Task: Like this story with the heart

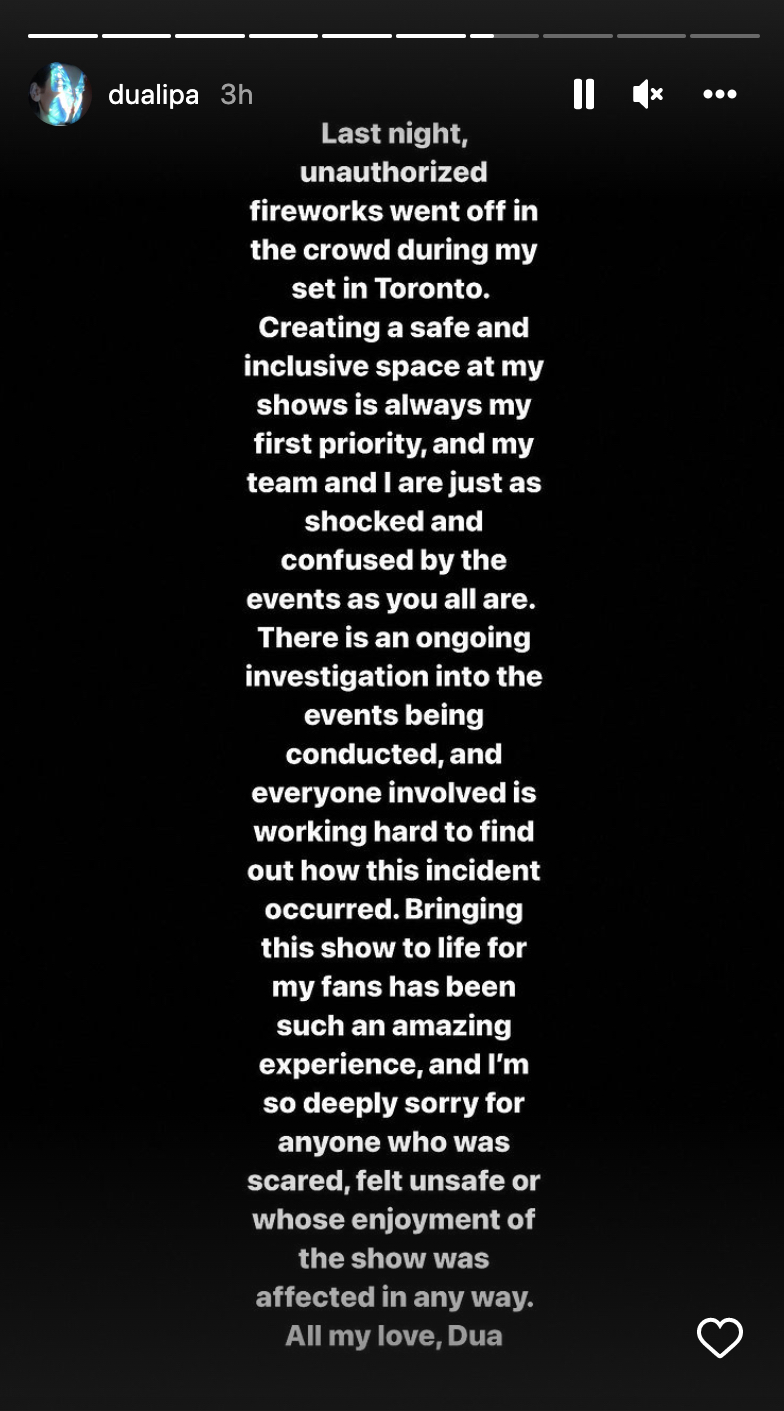Action: coord(720,1338)
